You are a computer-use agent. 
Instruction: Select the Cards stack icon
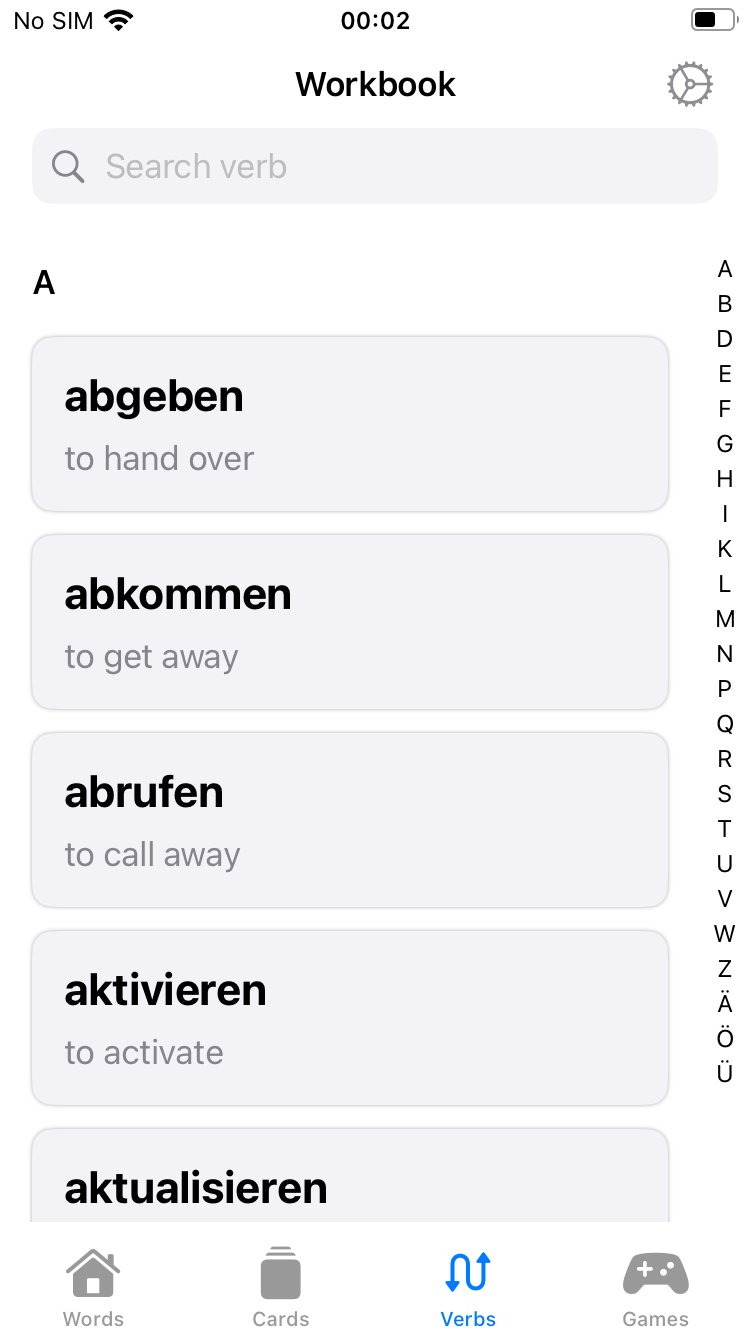(x=281, y=1272)
